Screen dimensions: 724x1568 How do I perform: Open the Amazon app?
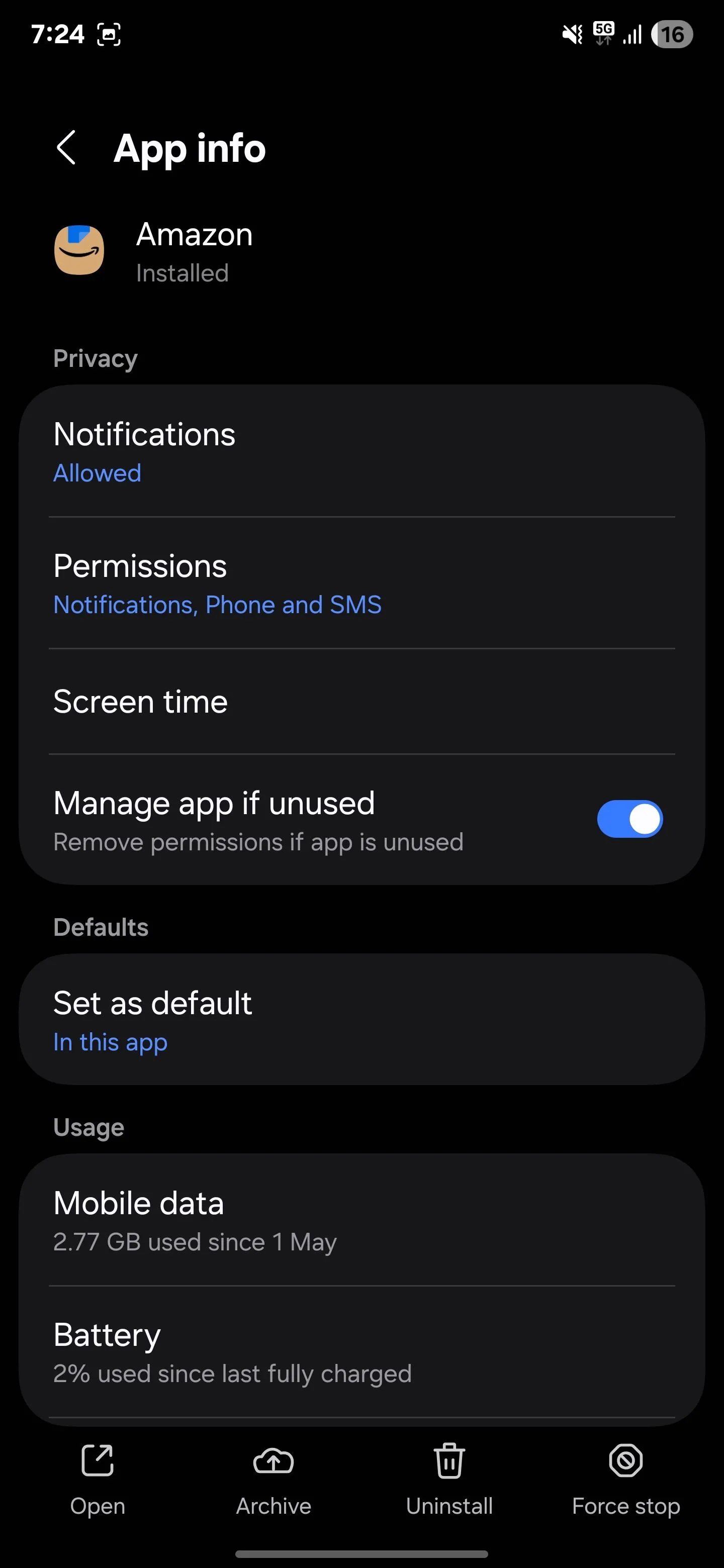(x=98, y=1479)
